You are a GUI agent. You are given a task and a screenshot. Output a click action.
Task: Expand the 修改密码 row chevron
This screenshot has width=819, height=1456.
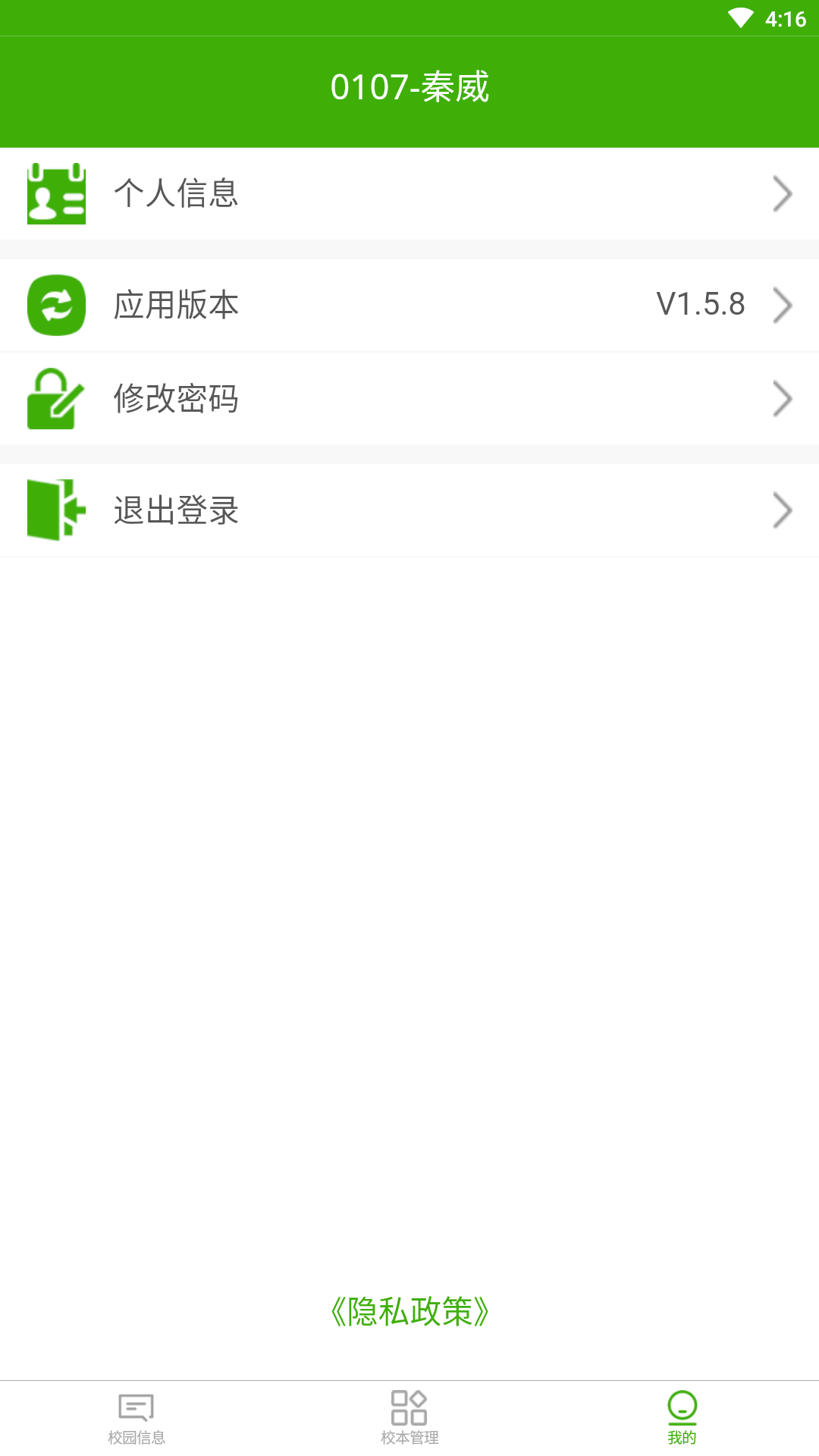[783, 399]
